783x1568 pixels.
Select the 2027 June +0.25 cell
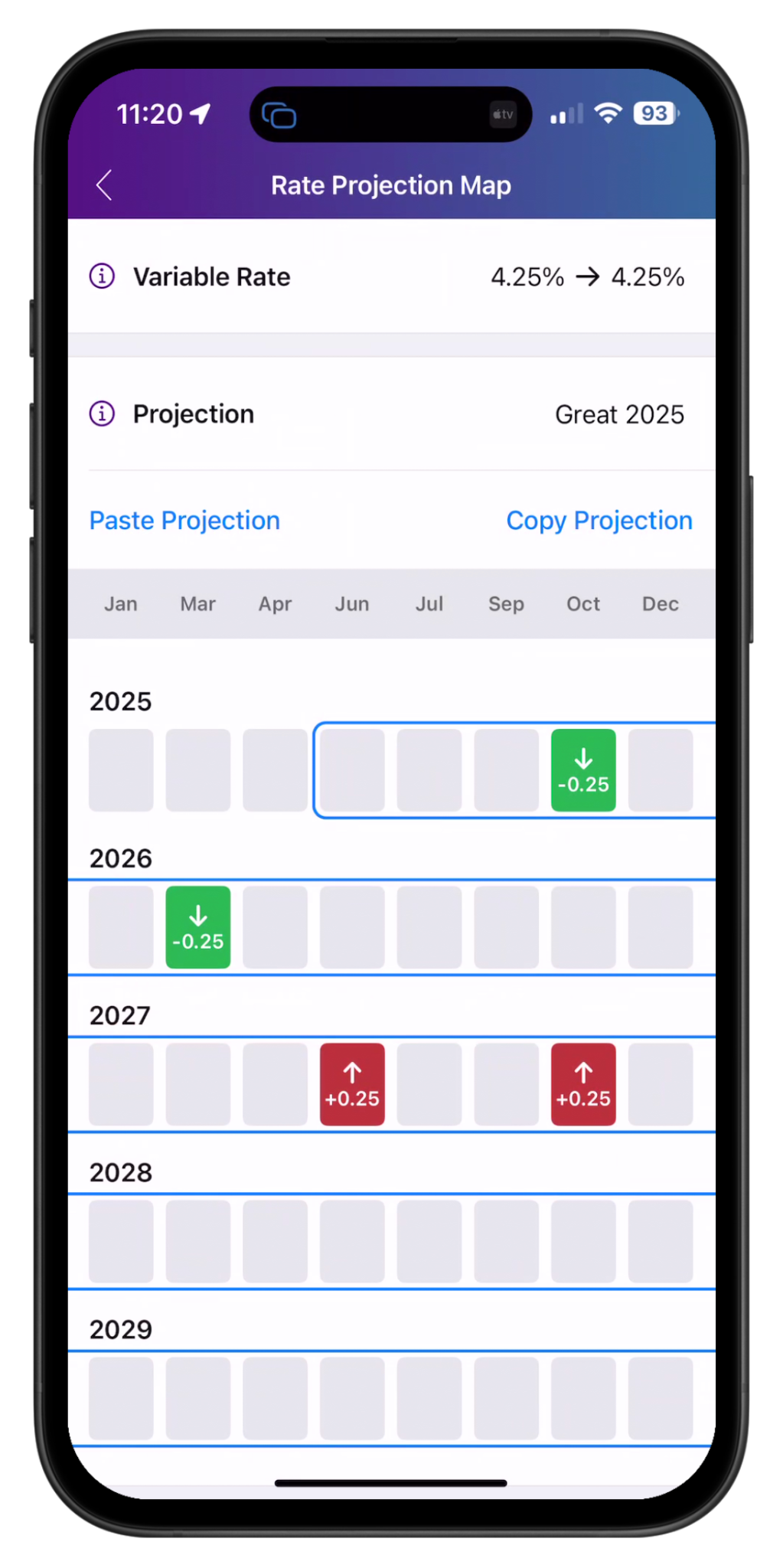(352, 1084)
